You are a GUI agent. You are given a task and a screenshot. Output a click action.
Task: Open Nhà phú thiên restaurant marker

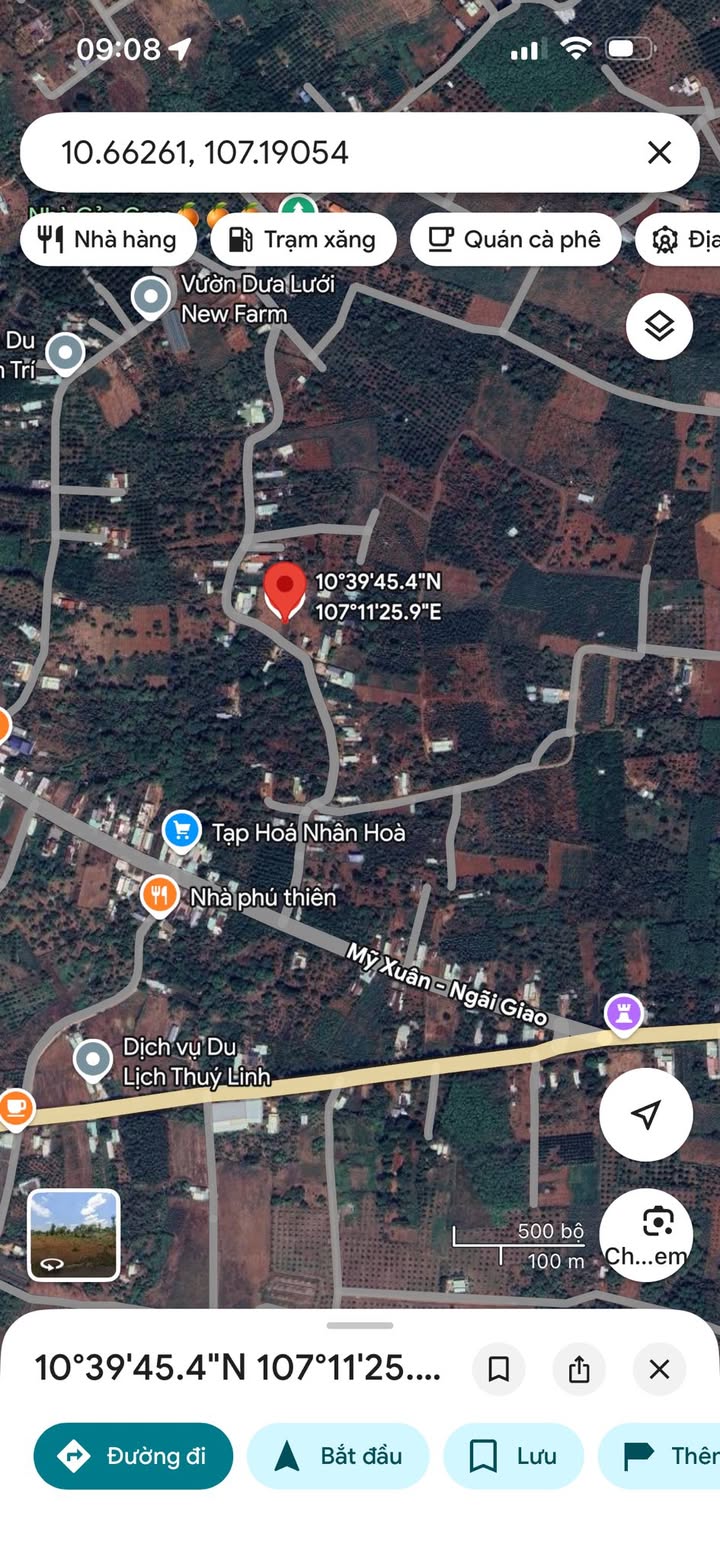click(x=159, y=895)
